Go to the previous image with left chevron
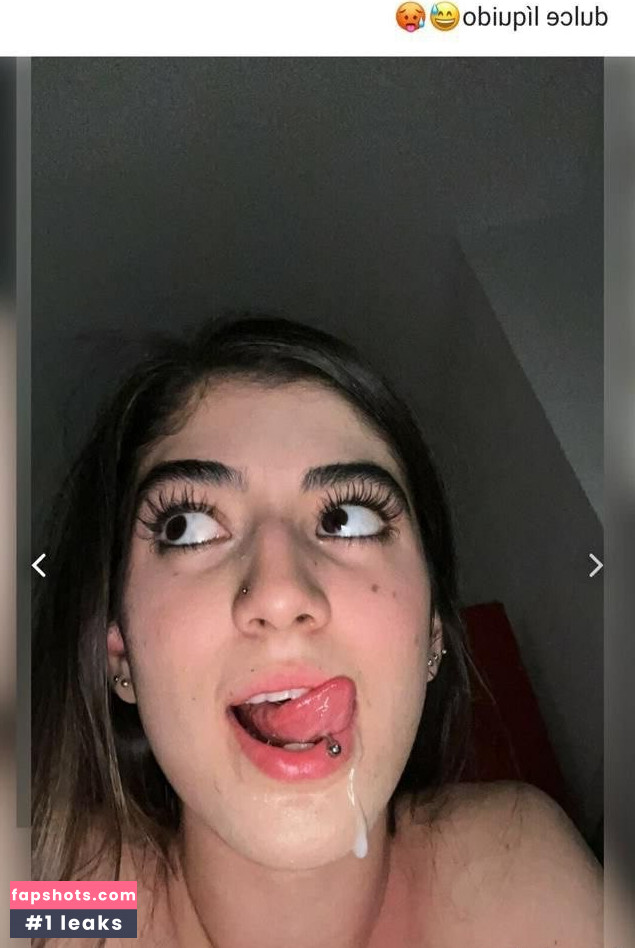 click(x=39, y=565)
